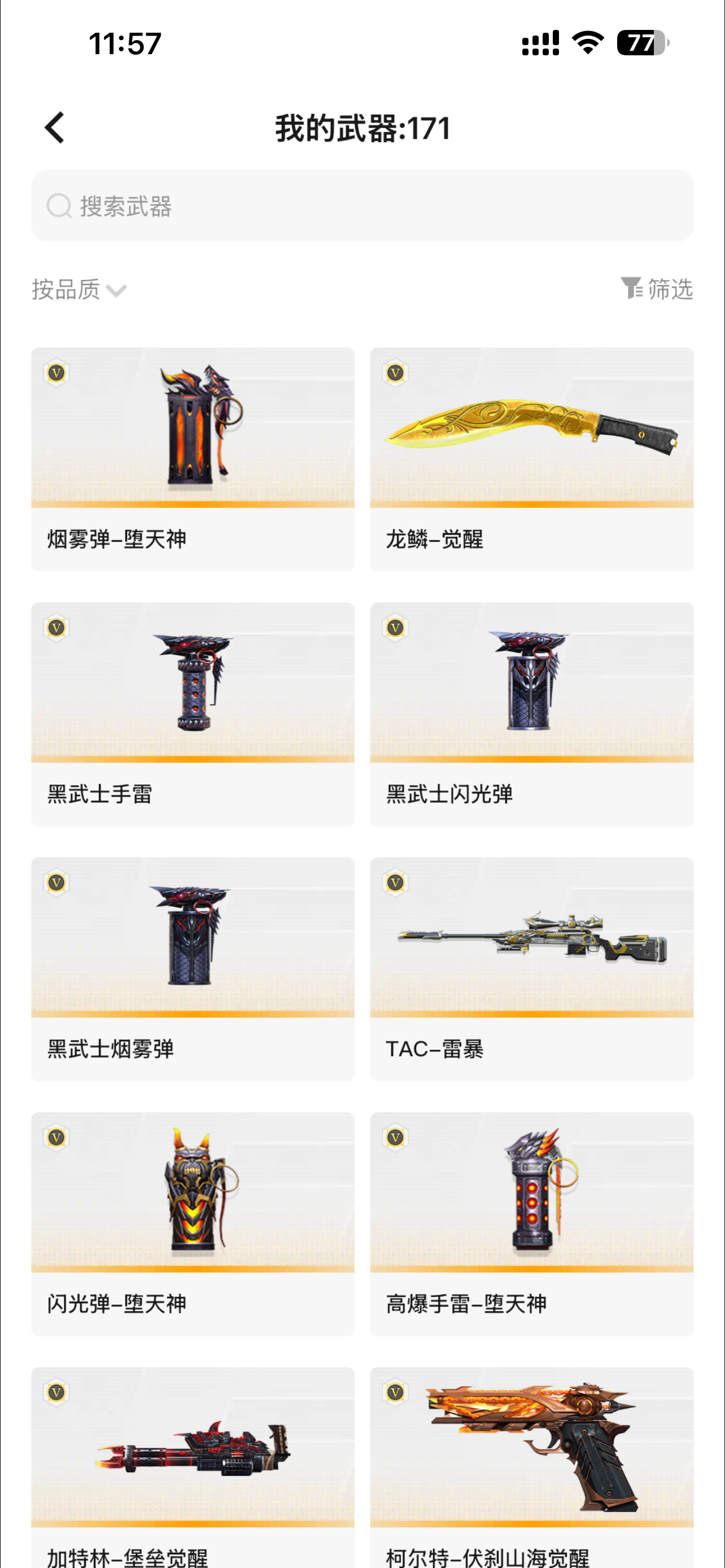The width and height of the screenshot is (725, 1568).
Task: Open the 筛选 filter options
Action: click(x=657, y=288)
